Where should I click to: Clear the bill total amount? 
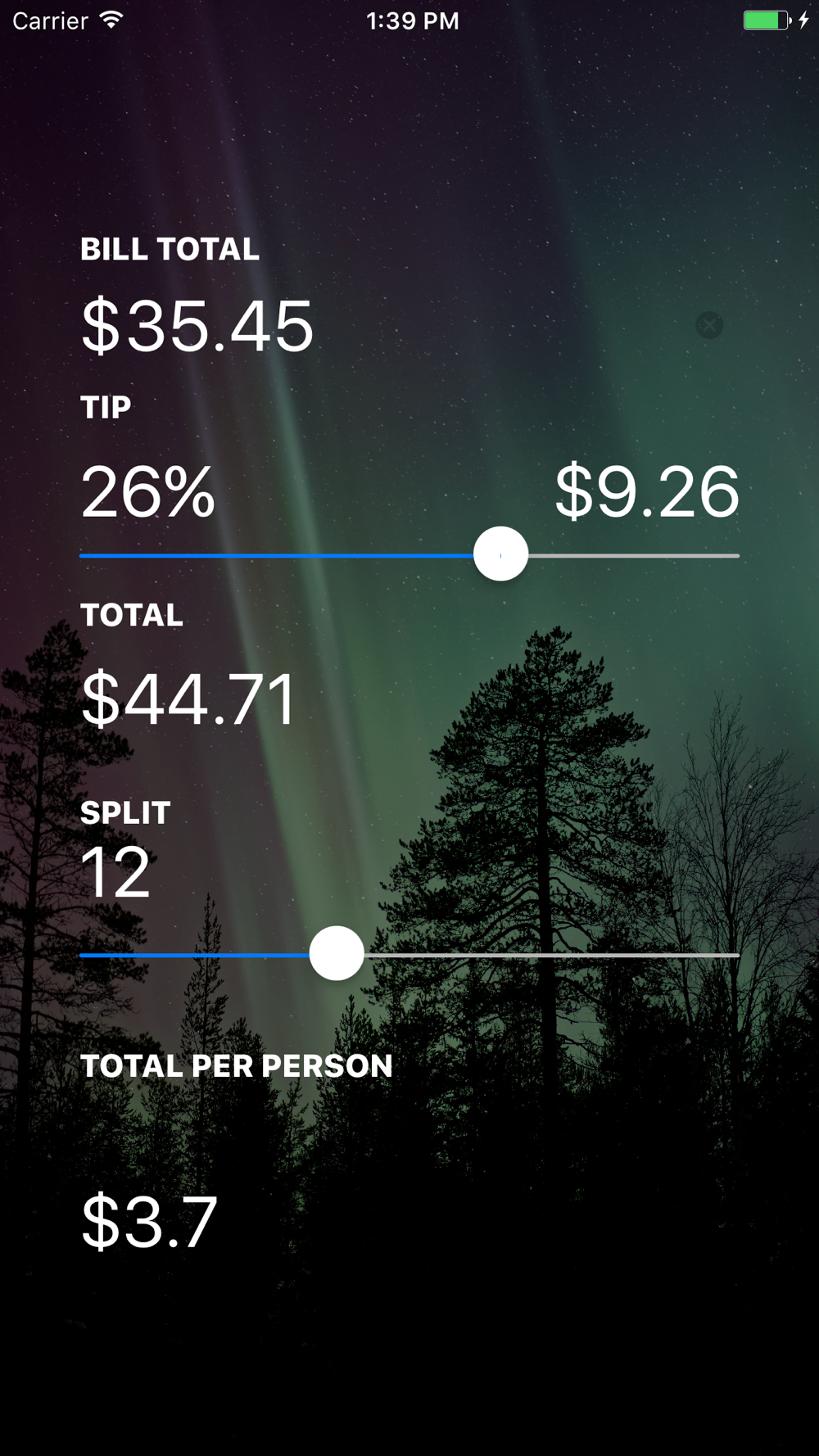tap(709, 325)
